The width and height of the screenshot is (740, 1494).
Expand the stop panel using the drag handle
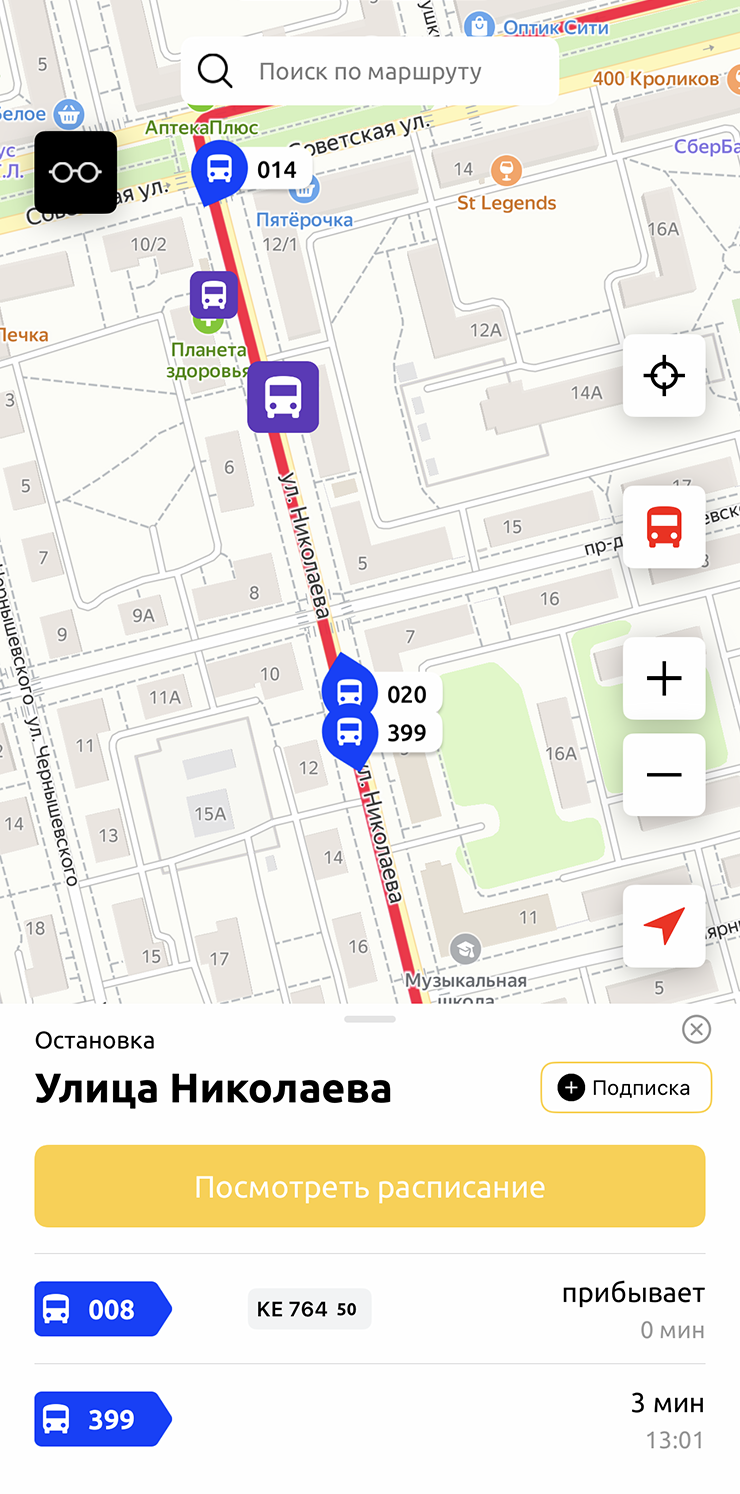[369, 1019]
